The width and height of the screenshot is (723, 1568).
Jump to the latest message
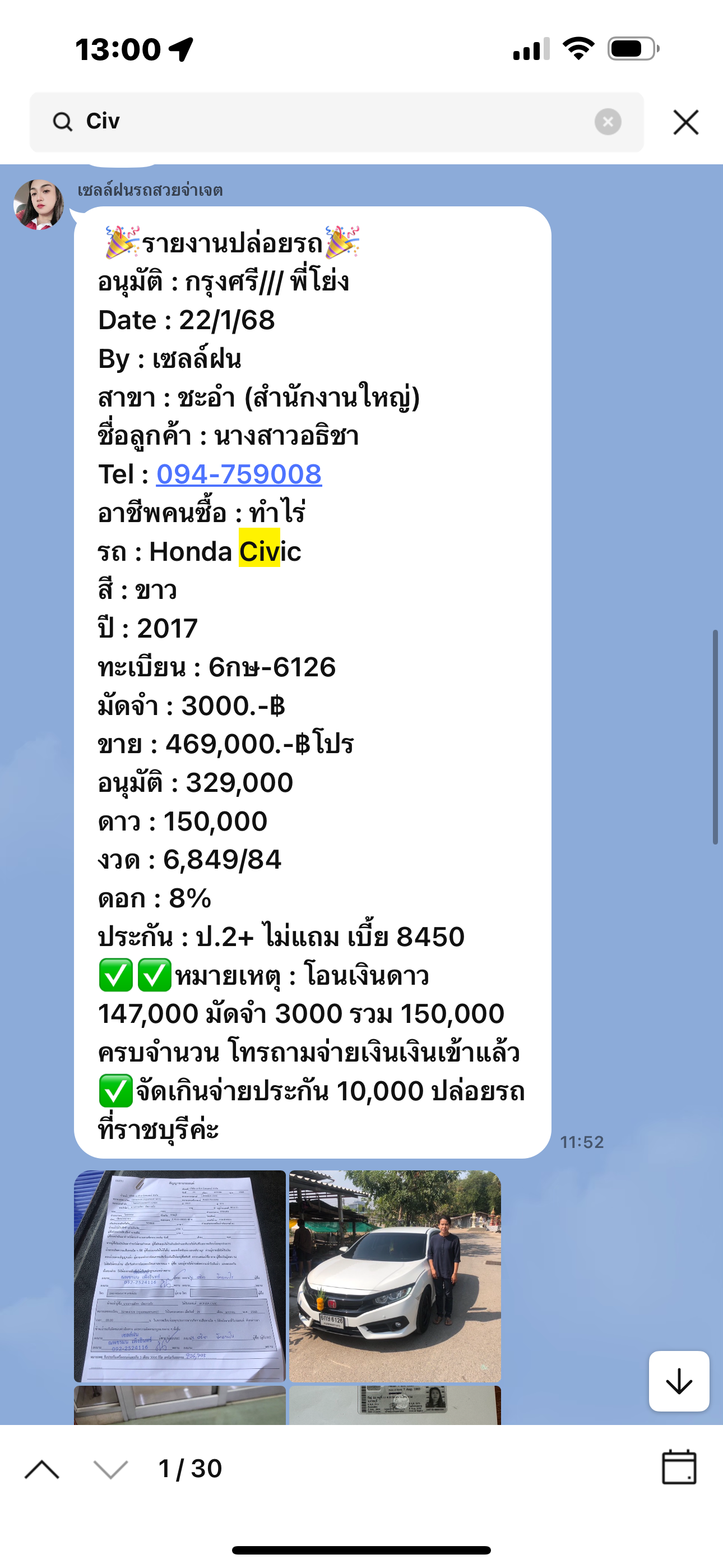679,1381
